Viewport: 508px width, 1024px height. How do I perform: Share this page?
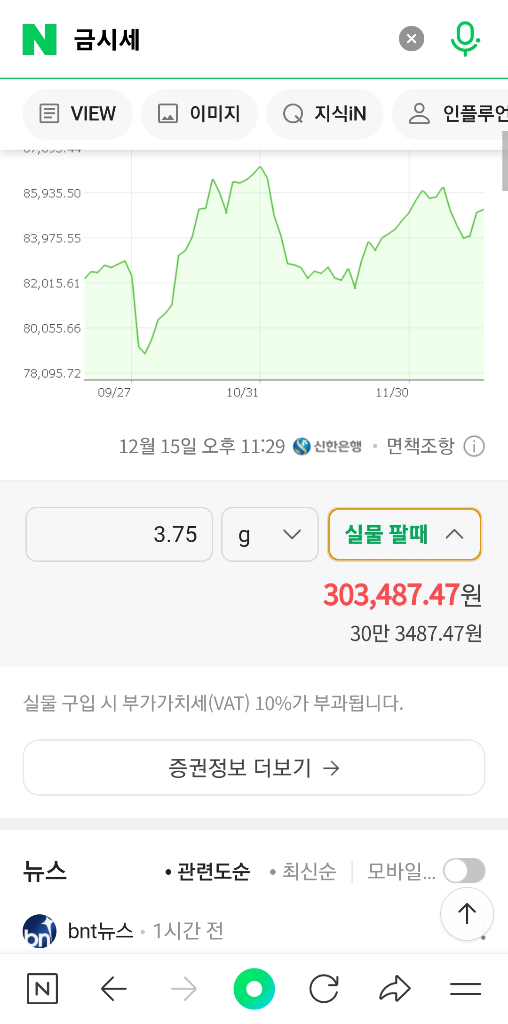tap(394, 989)
